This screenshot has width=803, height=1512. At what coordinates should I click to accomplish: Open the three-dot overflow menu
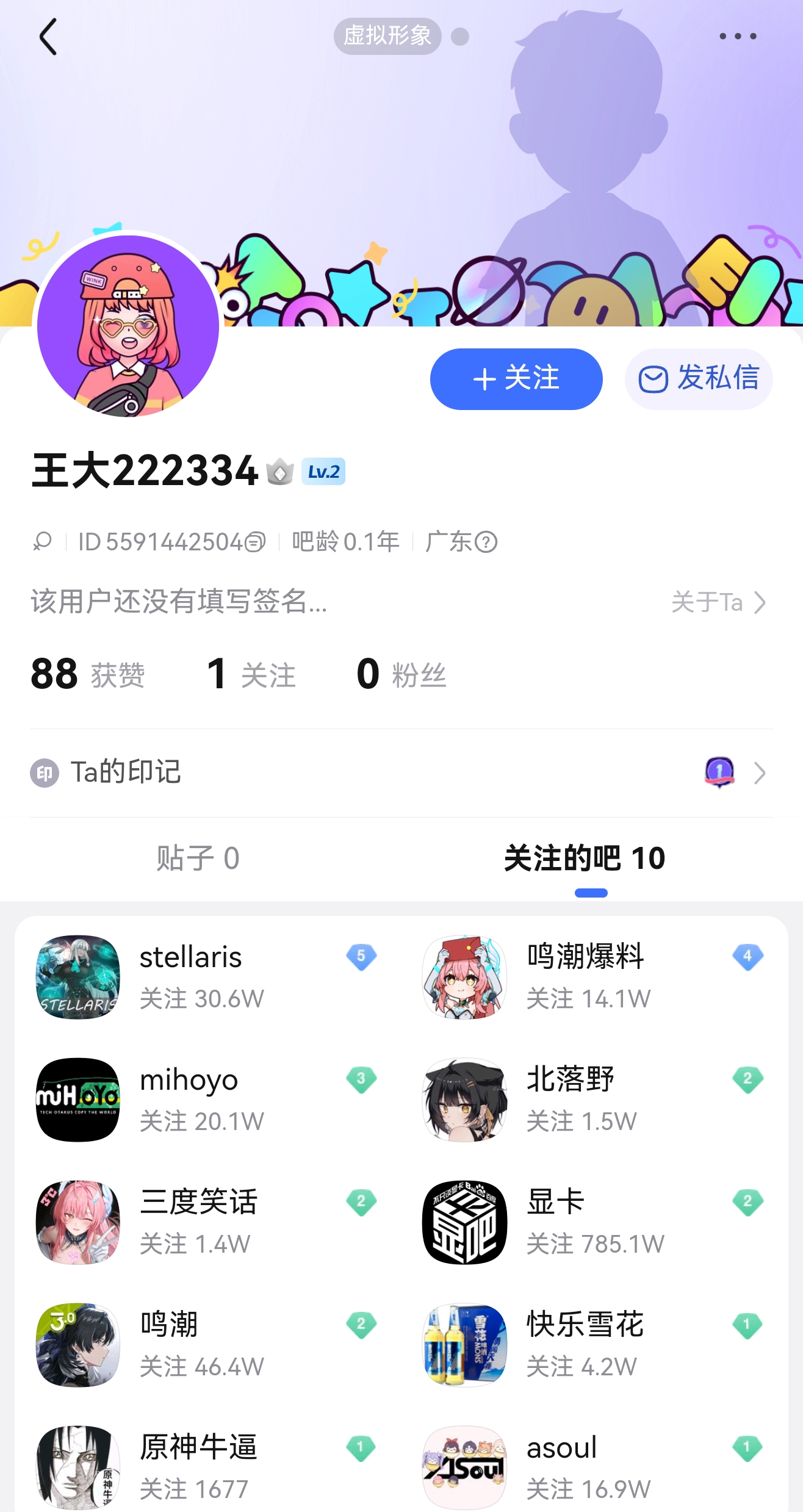pos(737,37)
